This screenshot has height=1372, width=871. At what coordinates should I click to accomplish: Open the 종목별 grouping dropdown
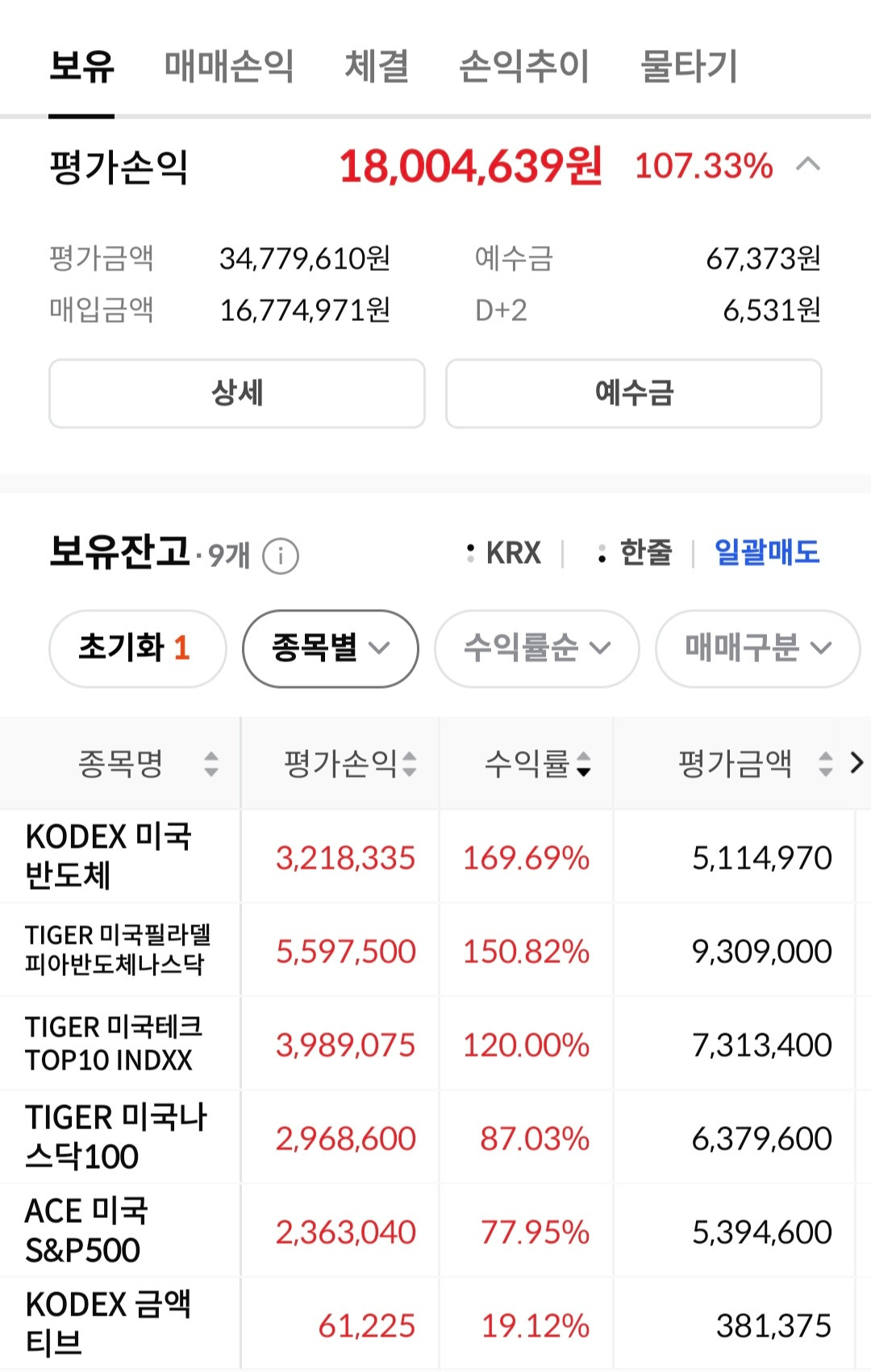[330, 648]
